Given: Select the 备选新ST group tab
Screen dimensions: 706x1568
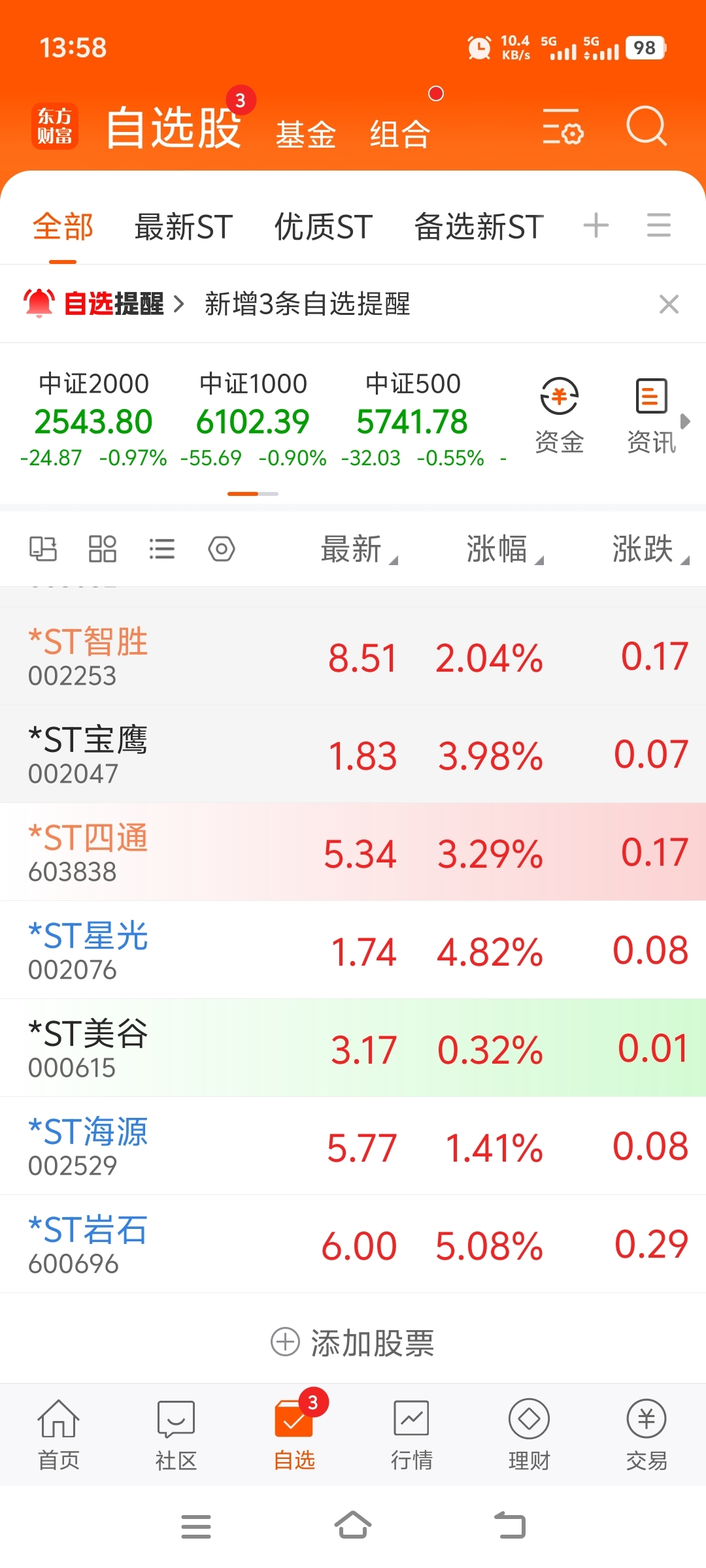Looking at the screenshot, I should point(479,227).
